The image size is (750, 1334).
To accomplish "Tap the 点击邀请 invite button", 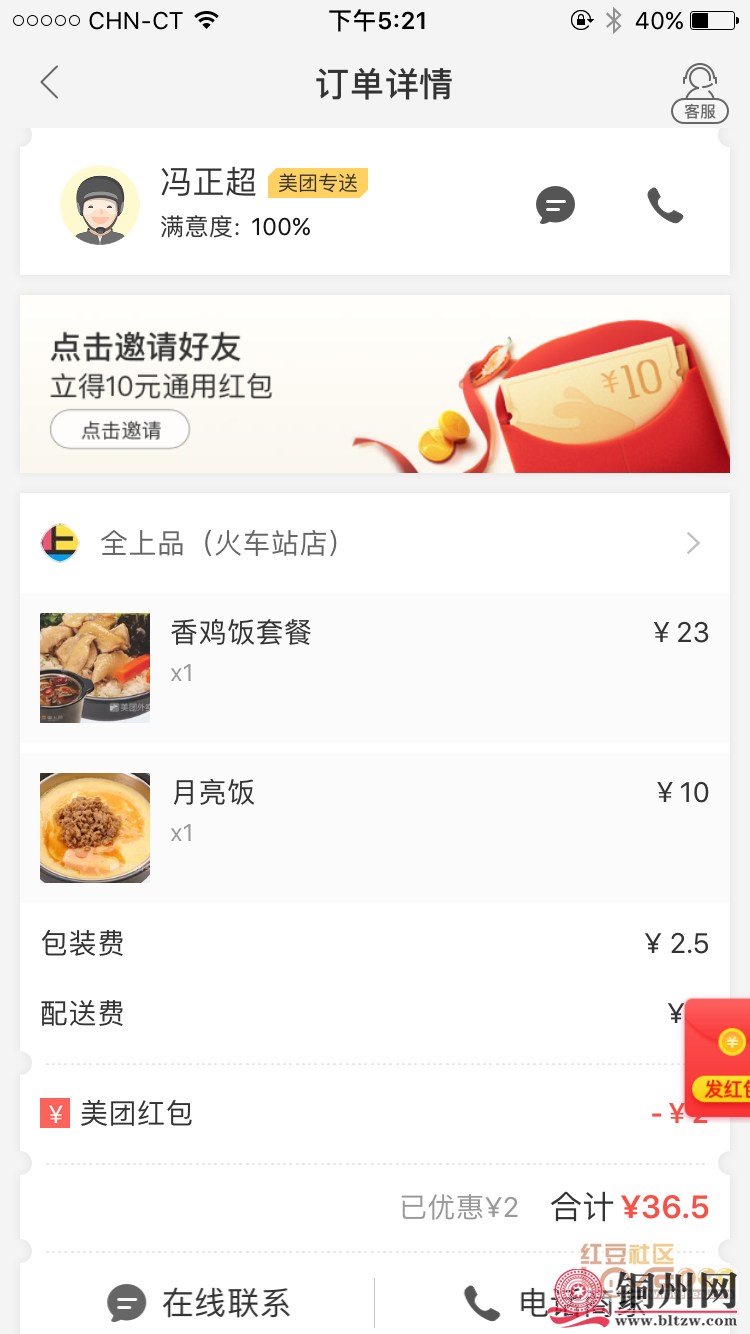I will point(120,430).
